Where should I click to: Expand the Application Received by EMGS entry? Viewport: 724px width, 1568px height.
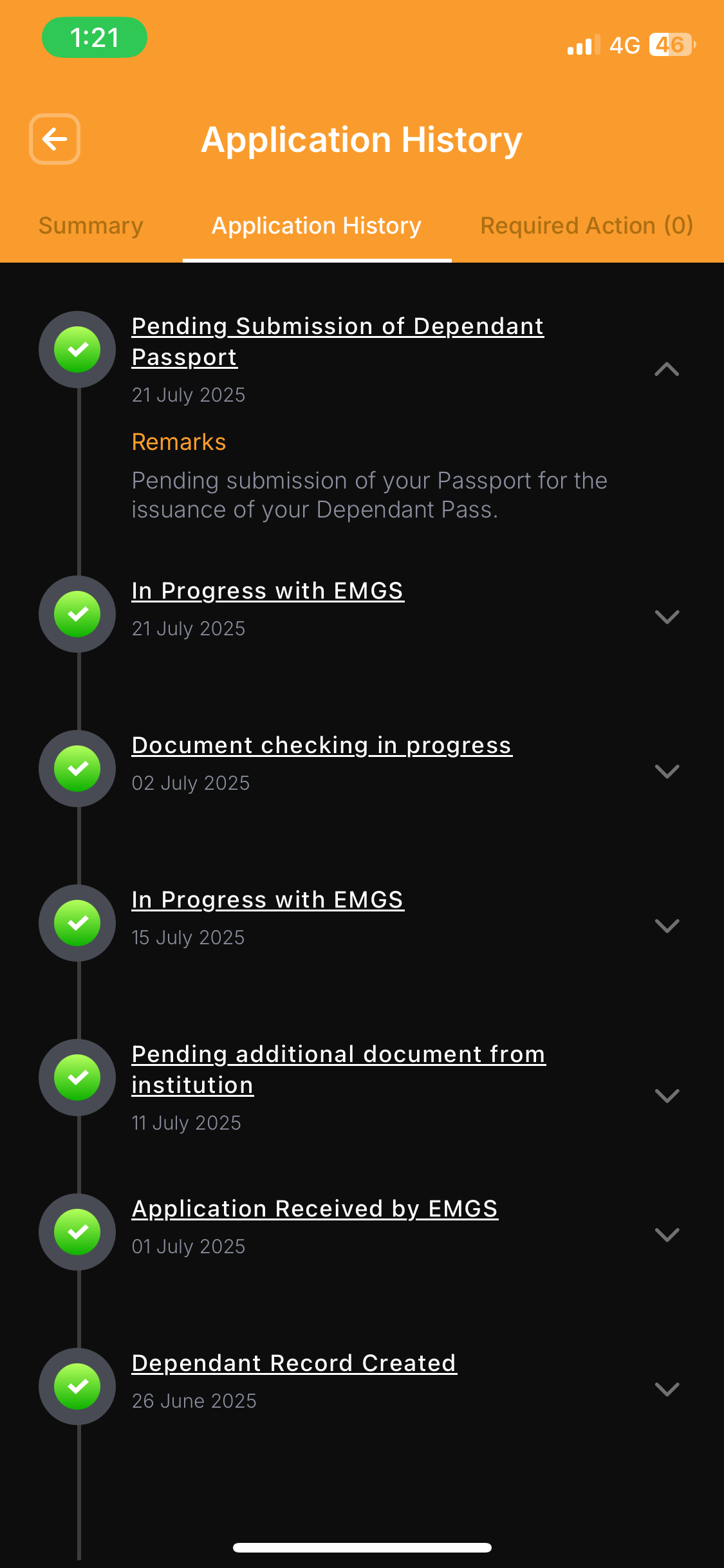[667, 1235]
